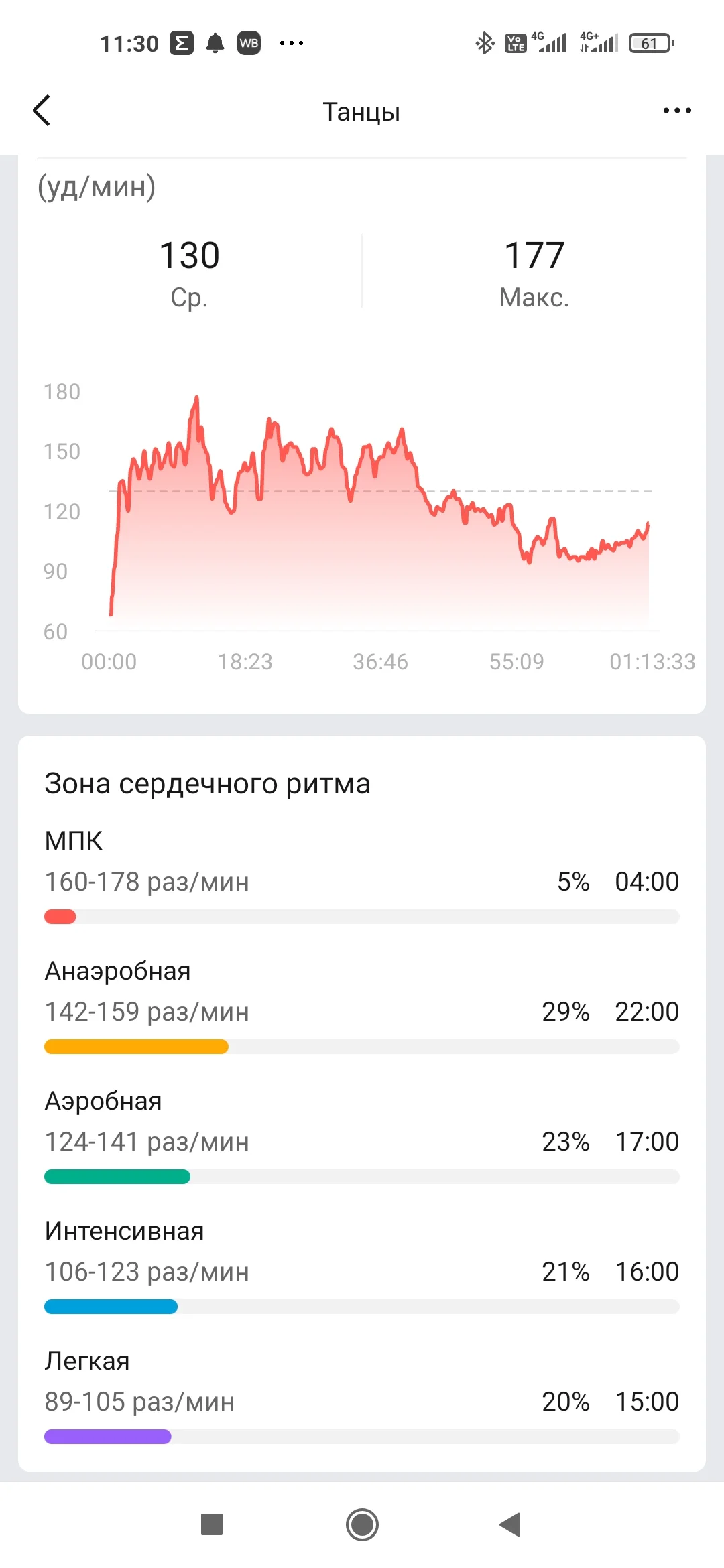The image size is (724, 1568).
Task: Tap the notification bell icon
Action: pos(215,42)
